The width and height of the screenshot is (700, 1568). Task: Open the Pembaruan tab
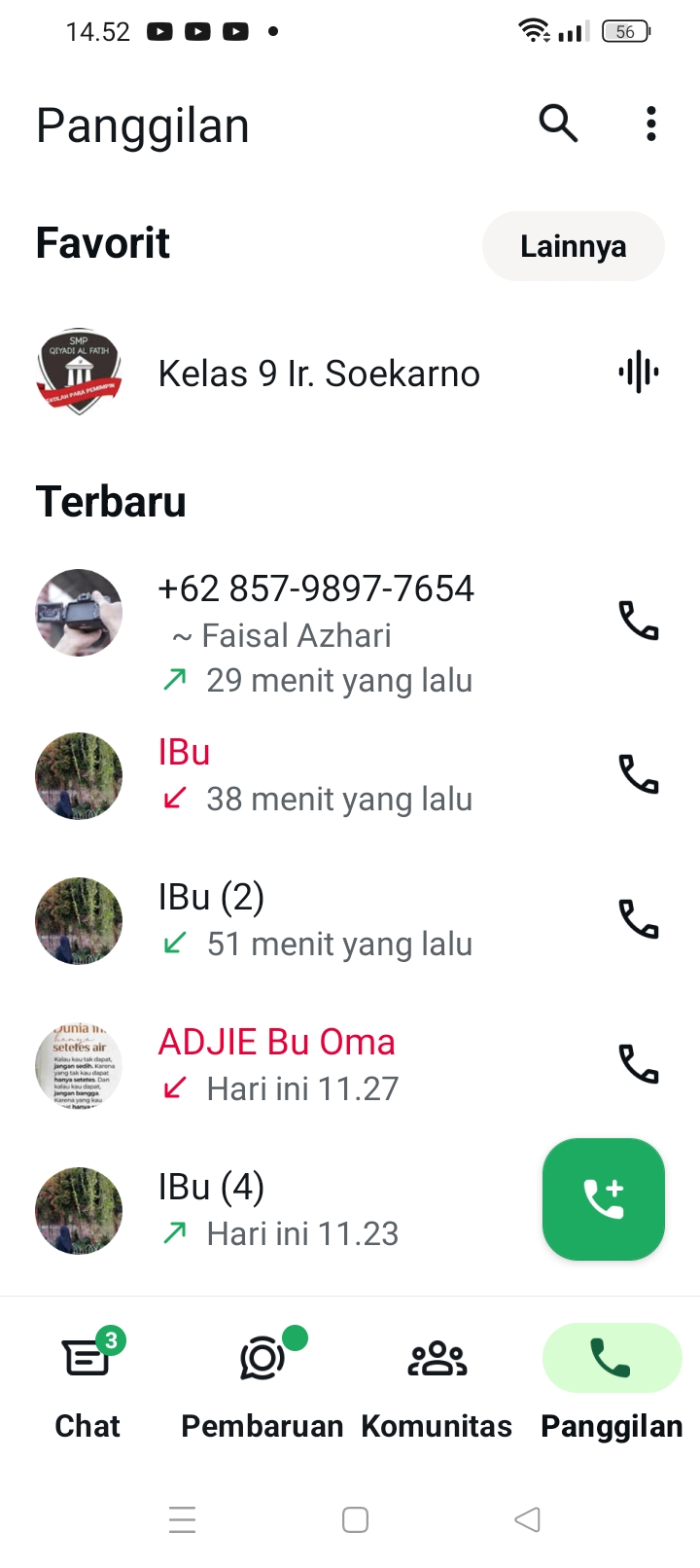(261, 1381)
